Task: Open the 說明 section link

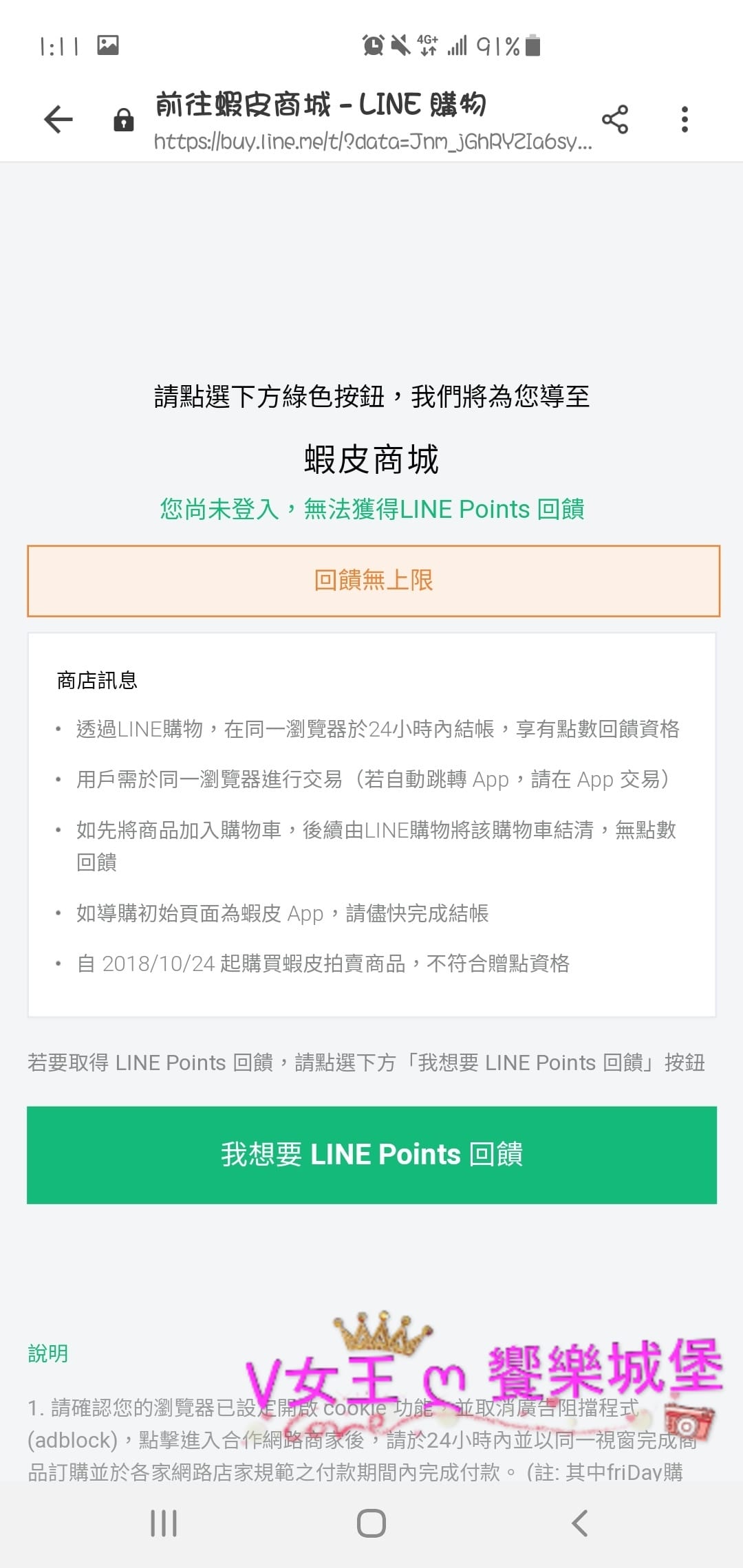Action: pyautogui.click(x=46, y=1353)
